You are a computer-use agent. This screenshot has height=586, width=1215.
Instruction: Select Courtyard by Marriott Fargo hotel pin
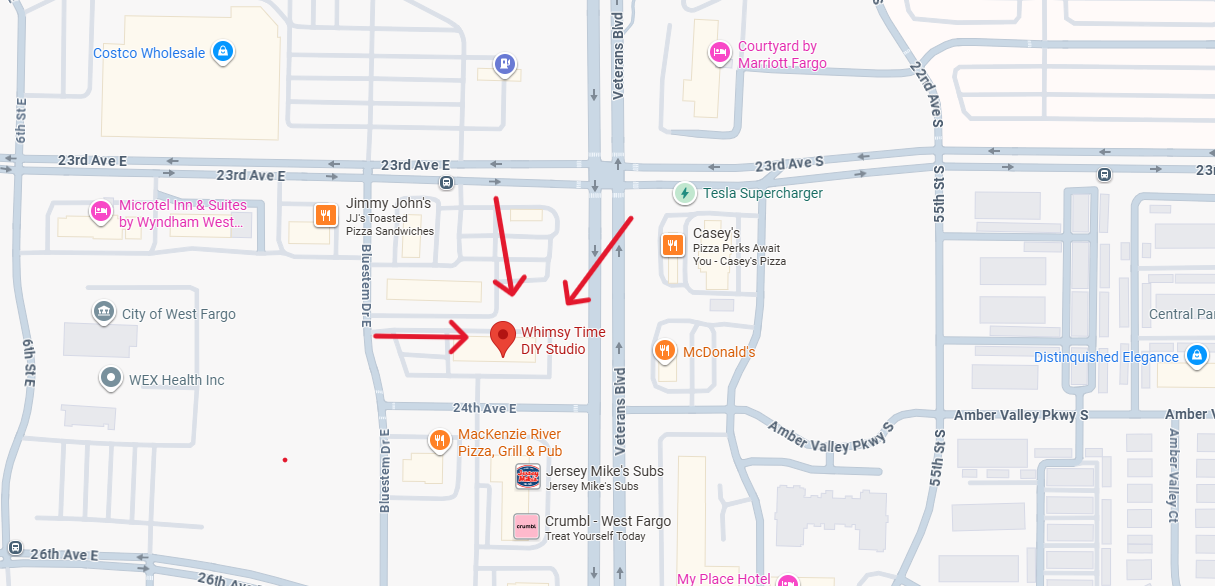719,53
